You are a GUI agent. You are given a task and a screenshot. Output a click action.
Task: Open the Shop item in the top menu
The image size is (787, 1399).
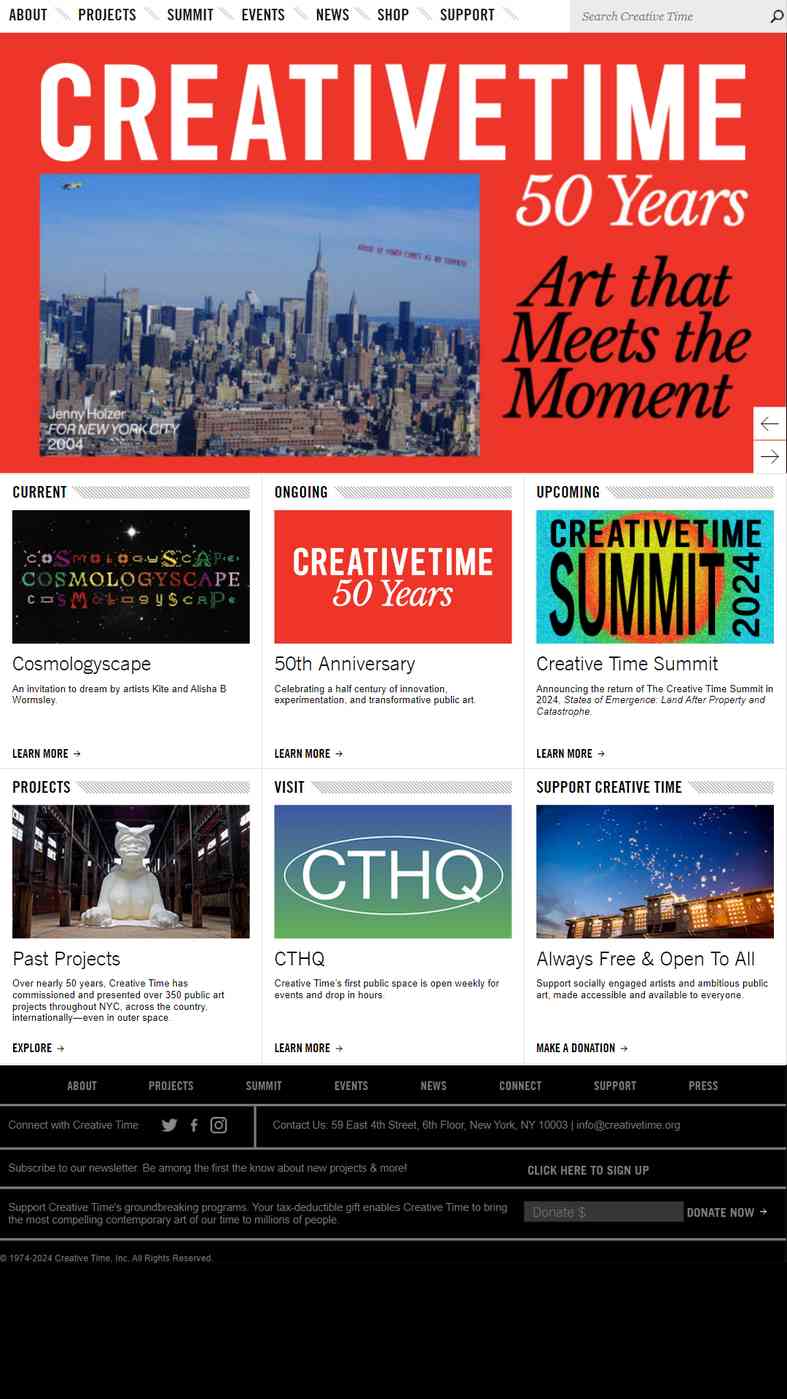393,15
